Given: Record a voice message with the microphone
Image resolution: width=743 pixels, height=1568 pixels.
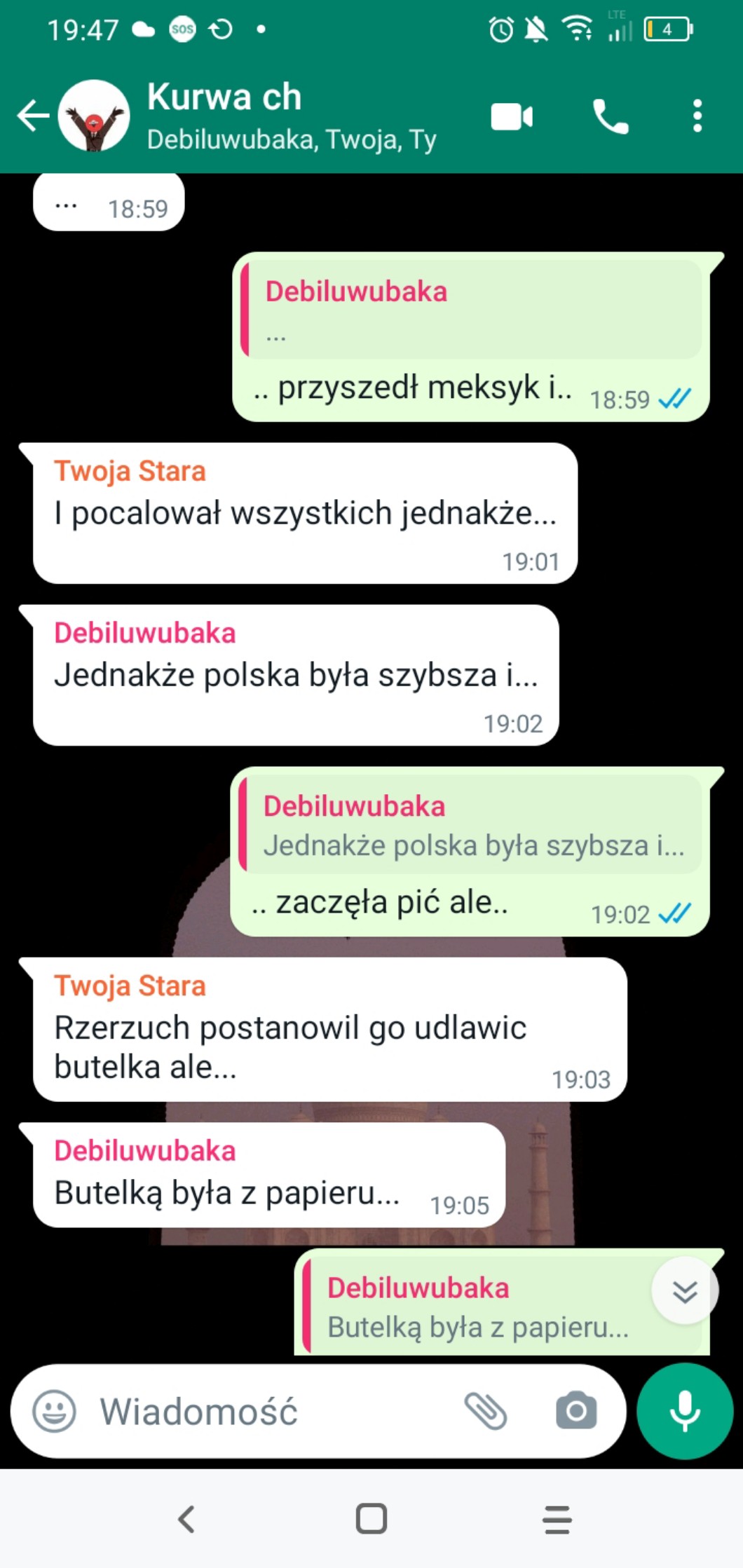Looking at the screenshot, I should click(x=685, y=1411).
